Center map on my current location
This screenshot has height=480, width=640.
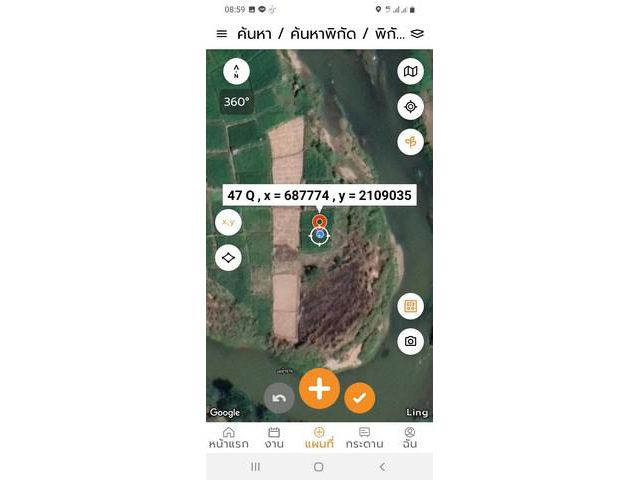pos(410,106)
